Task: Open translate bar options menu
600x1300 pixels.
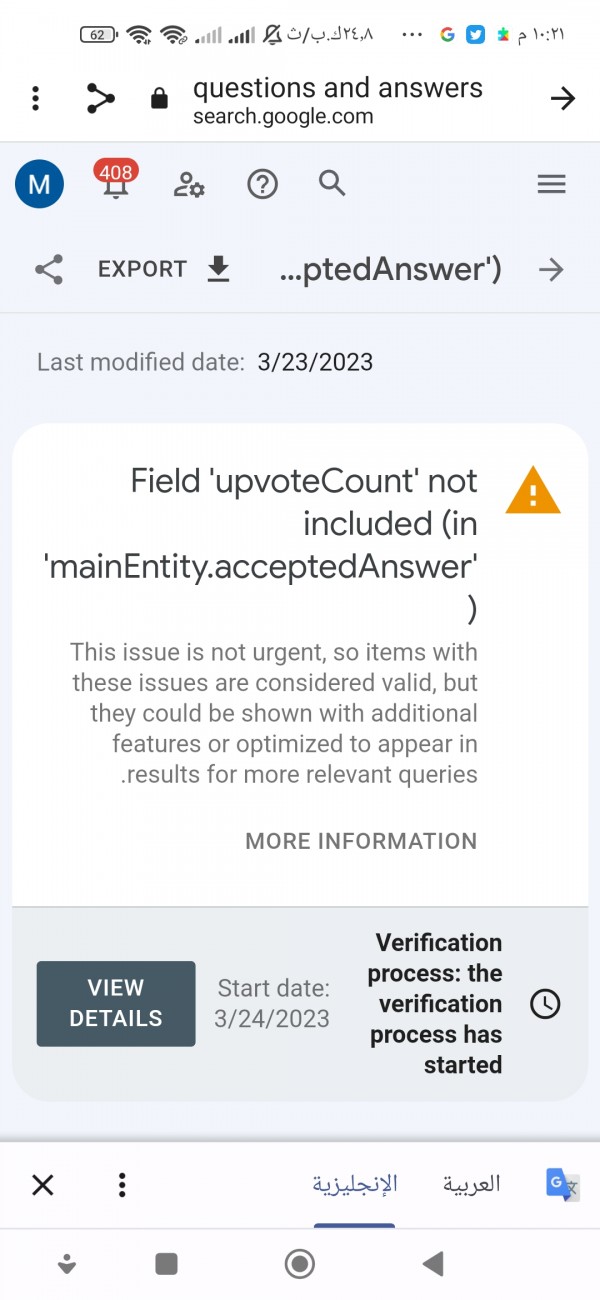Action: pos(122,1185)
